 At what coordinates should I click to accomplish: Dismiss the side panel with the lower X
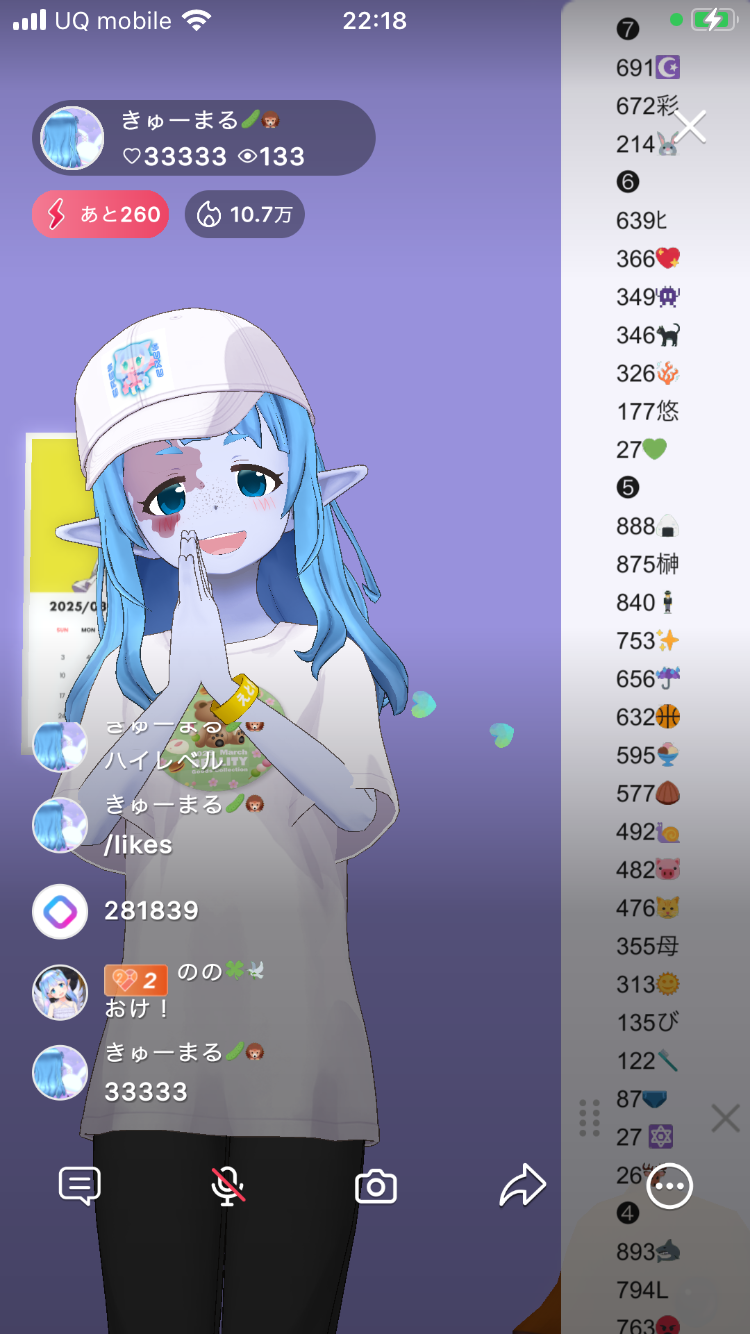[x=725, y=1118]
